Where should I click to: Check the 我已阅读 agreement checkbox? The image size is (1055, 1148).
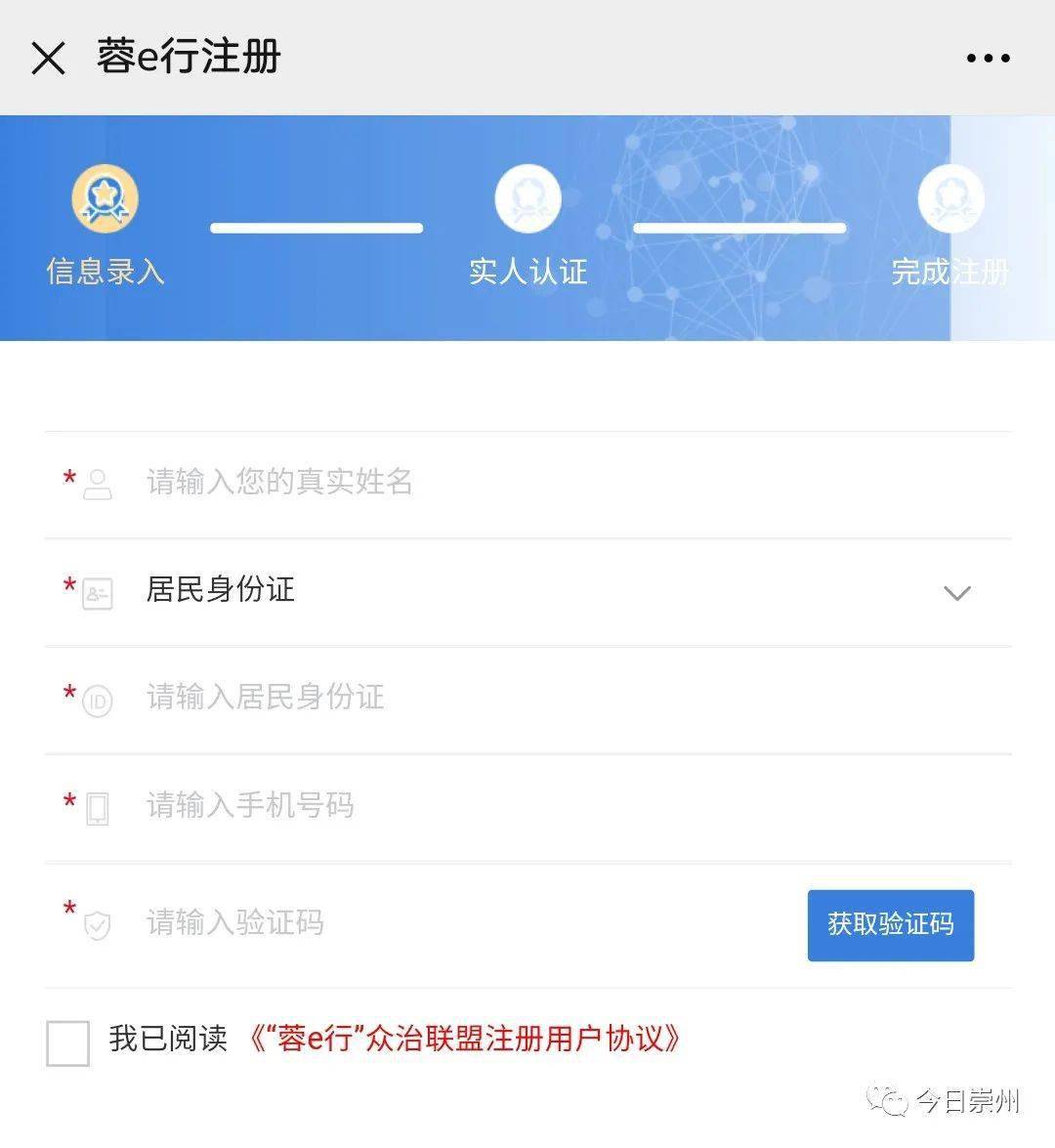[66, 1042]
